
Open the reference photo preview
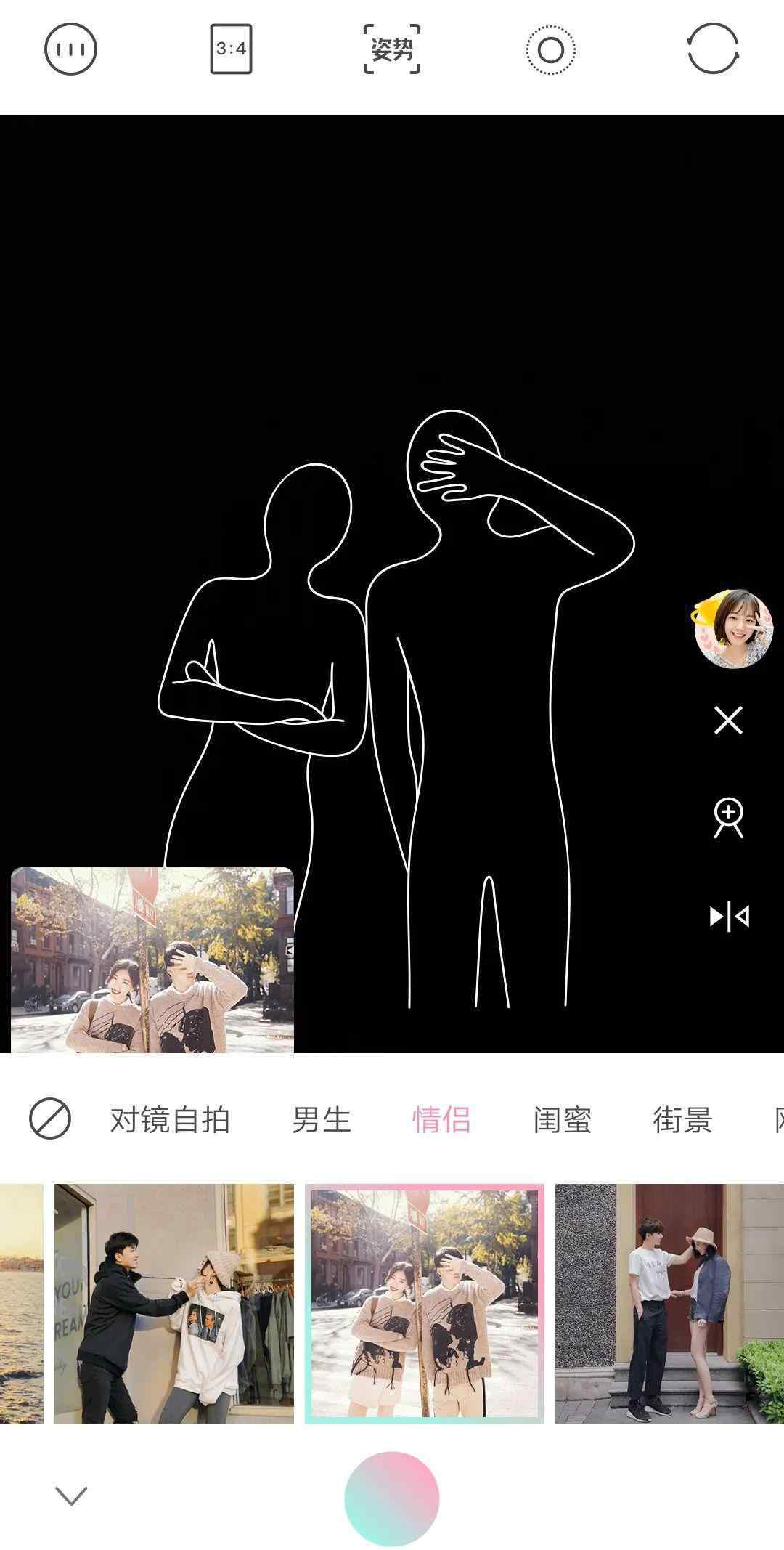152,959
